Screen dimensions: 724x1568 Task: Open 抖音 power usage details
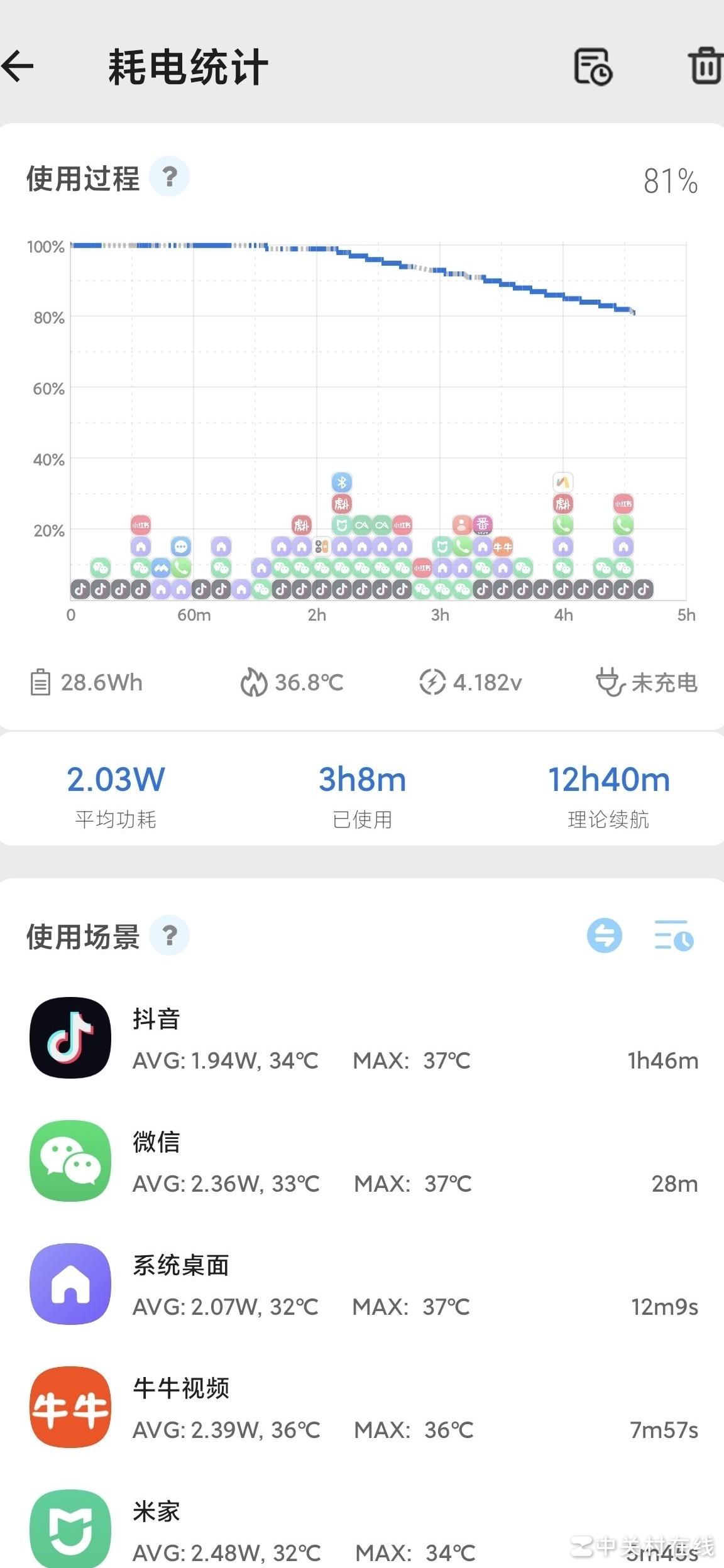click(362, 1038)
